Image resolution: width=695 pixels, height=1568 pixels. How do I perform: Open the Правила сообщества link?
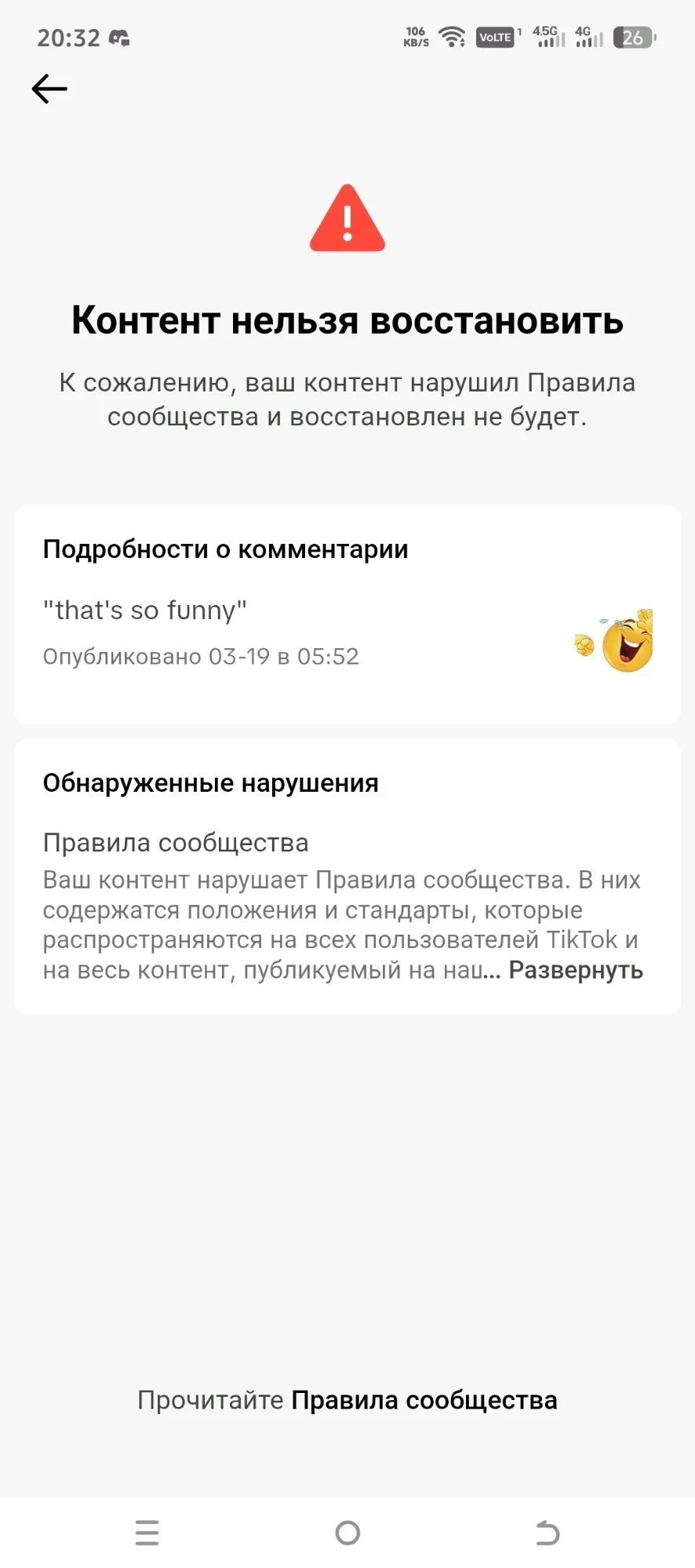pyautogui.click(x=424, y=1400)
